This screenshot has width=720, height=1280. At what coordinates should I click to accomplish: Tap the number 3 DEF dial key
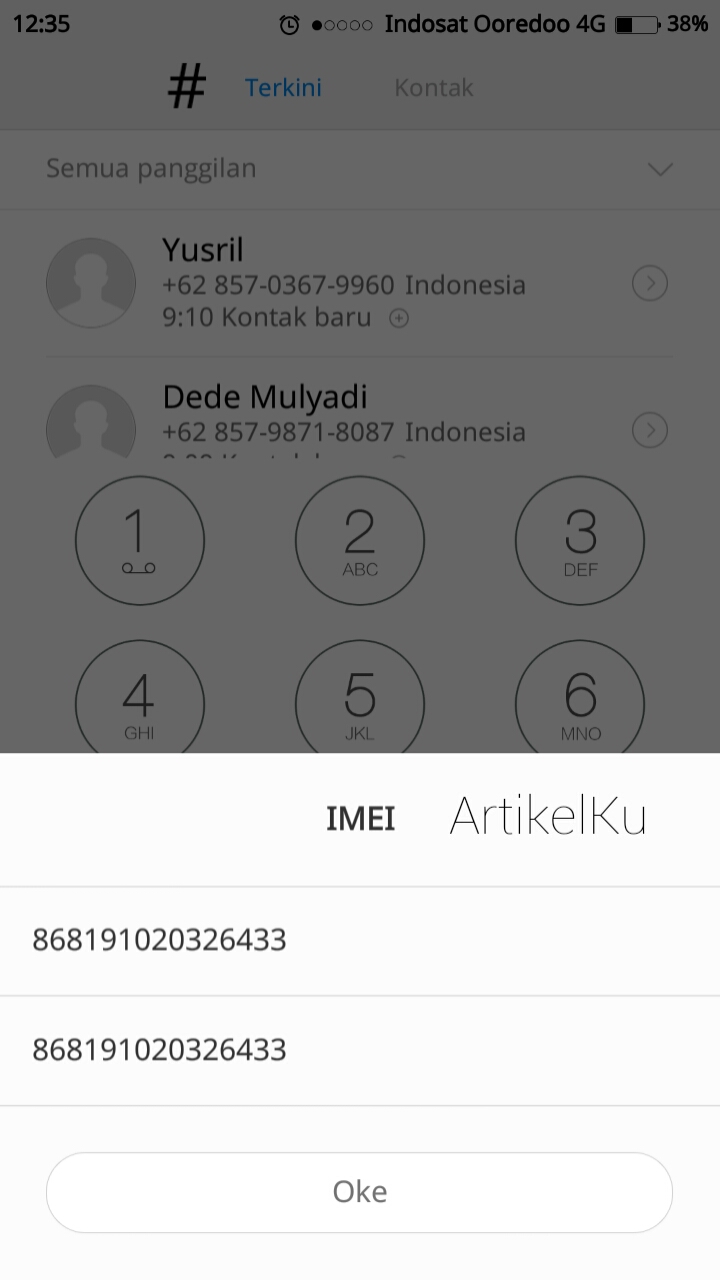click(579, 540)
